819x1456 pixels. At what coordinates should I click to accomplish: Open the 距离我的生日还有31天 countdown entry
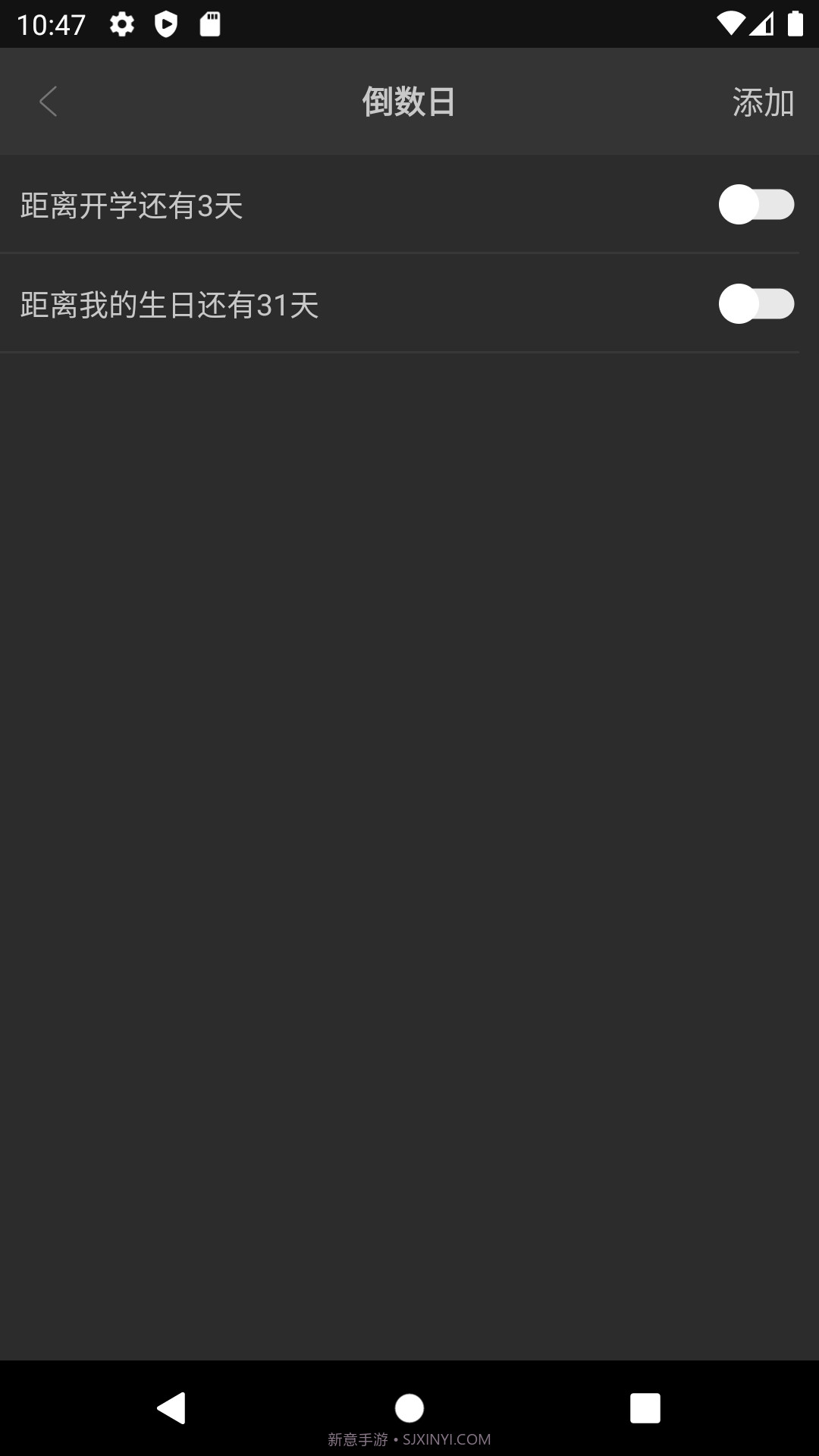pyautogui.click(x=170, y=305)
